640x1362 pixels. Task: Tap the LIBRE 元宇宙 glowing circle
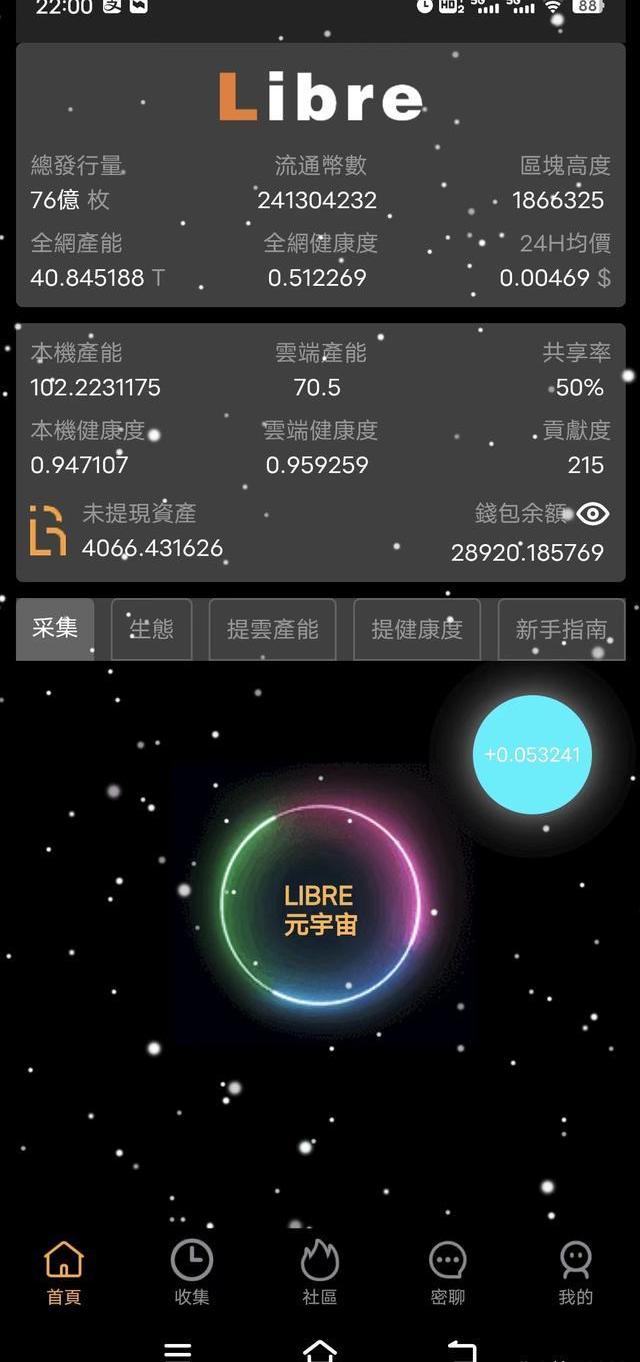[x=320, y=906]
